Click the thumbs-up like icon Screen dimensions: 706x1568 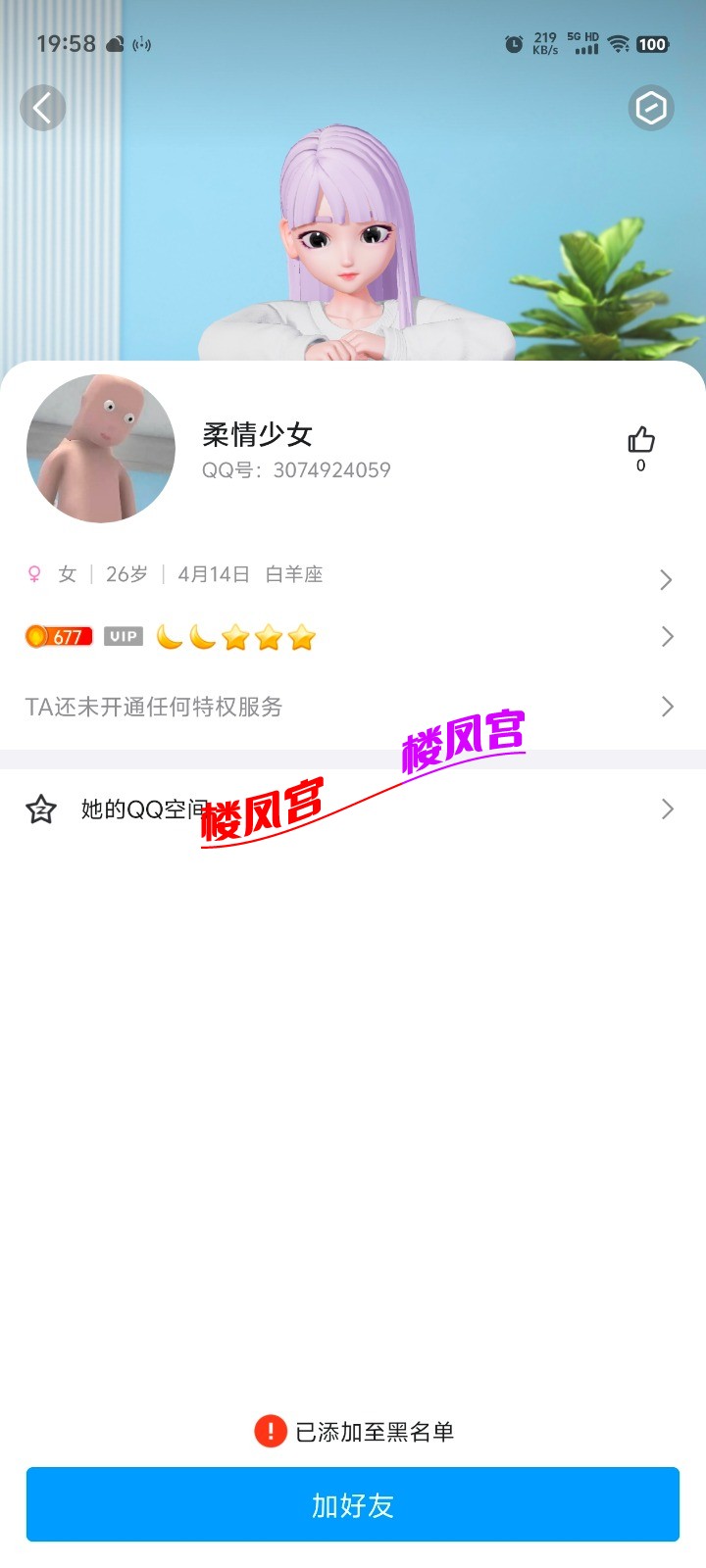pos(641,440)
